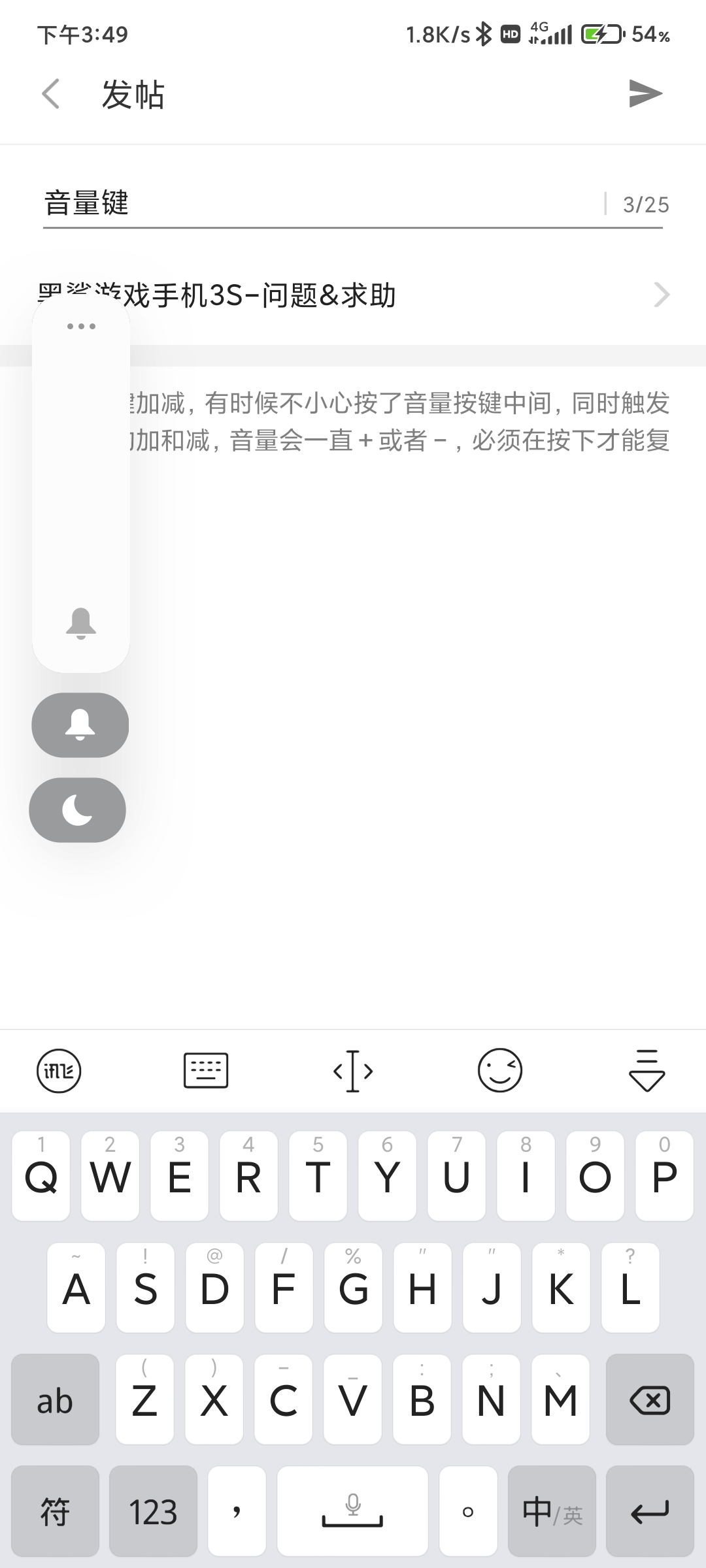Send the post with the paper plane icon
This screenshot has width=706, height=1568.
[646, 93]
